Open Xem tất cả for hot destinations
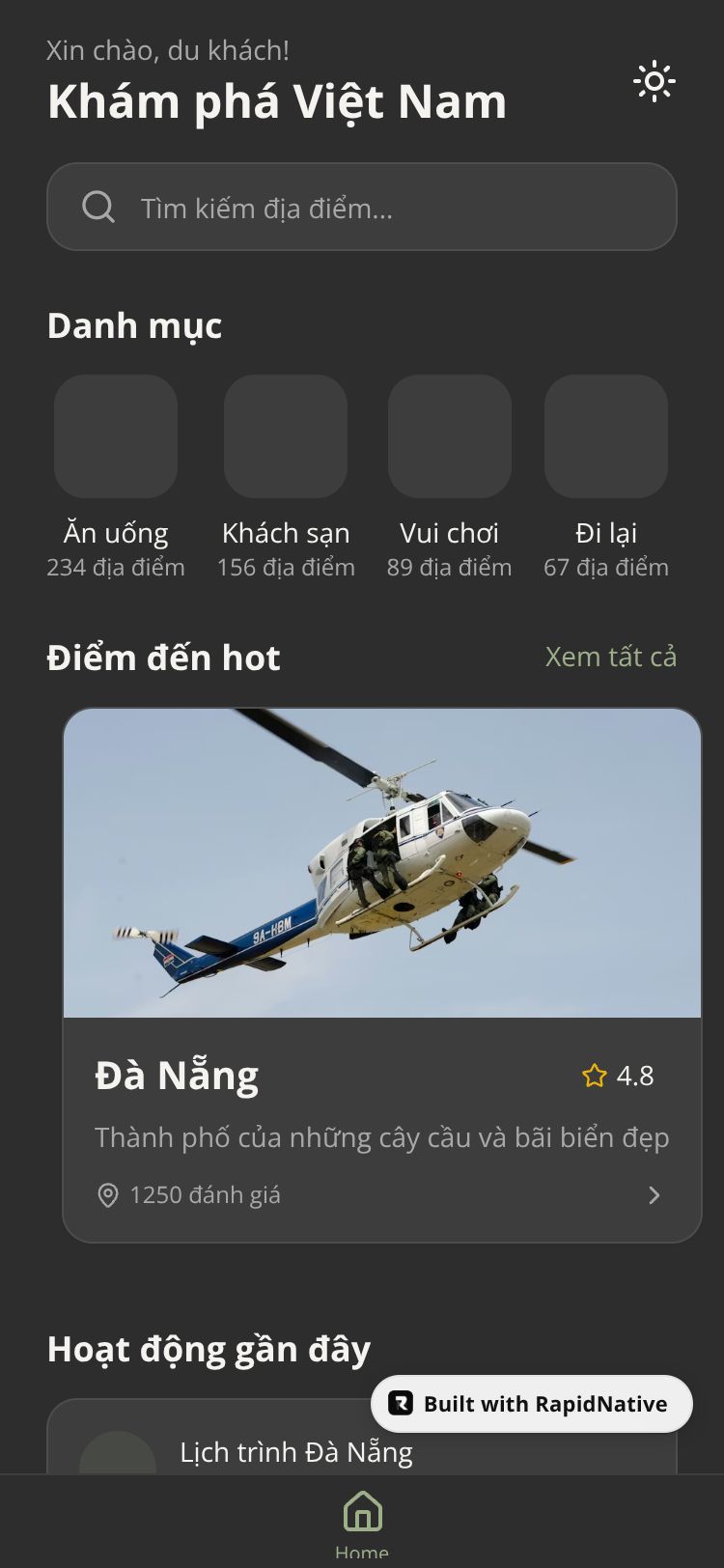The height and width of the screenshot is (1568, 724). pos(610,657)
